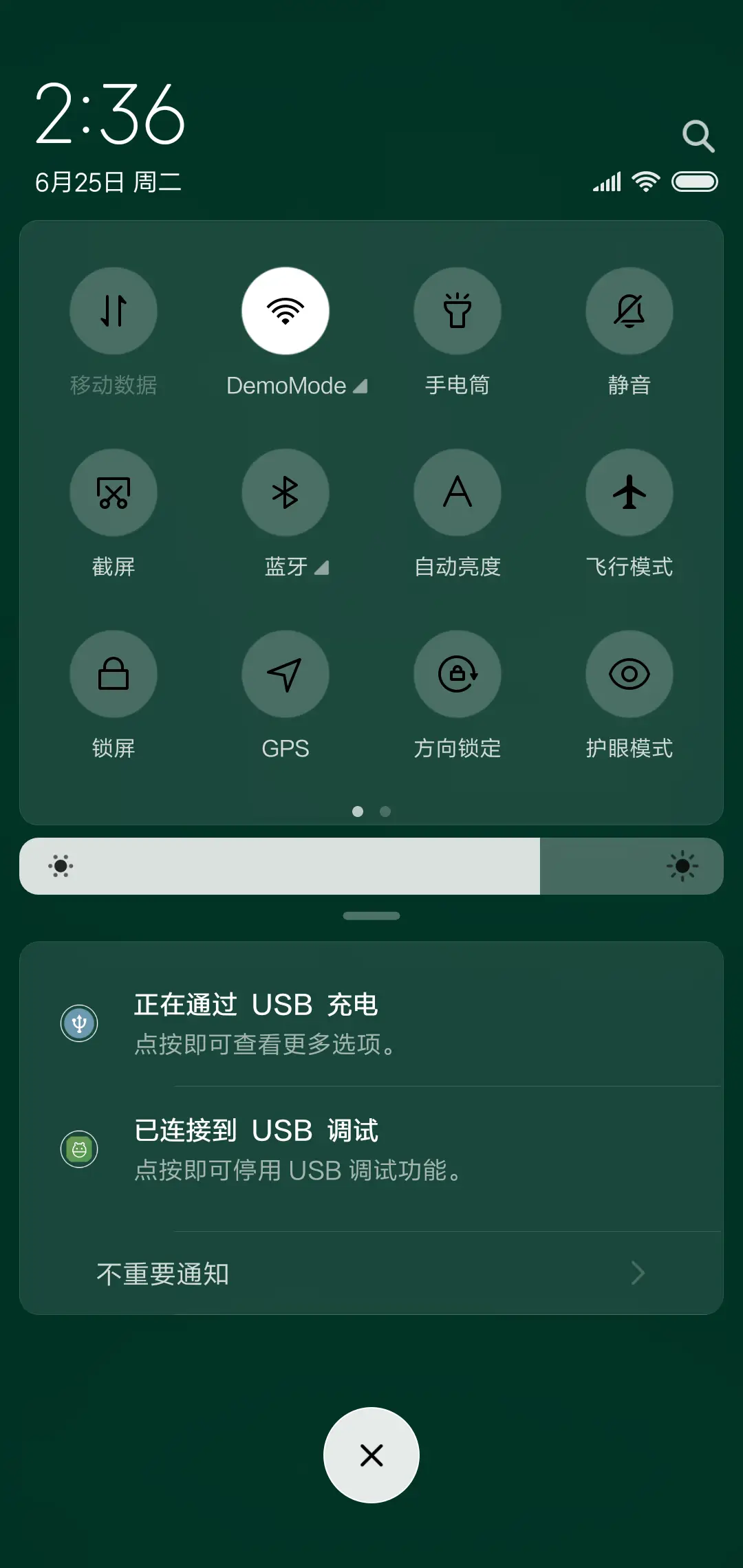The width and height of the screenshot is (743, 1568).
Task: Toggle automatic brightness 自动亮度
Action: [x=457, y=492]
